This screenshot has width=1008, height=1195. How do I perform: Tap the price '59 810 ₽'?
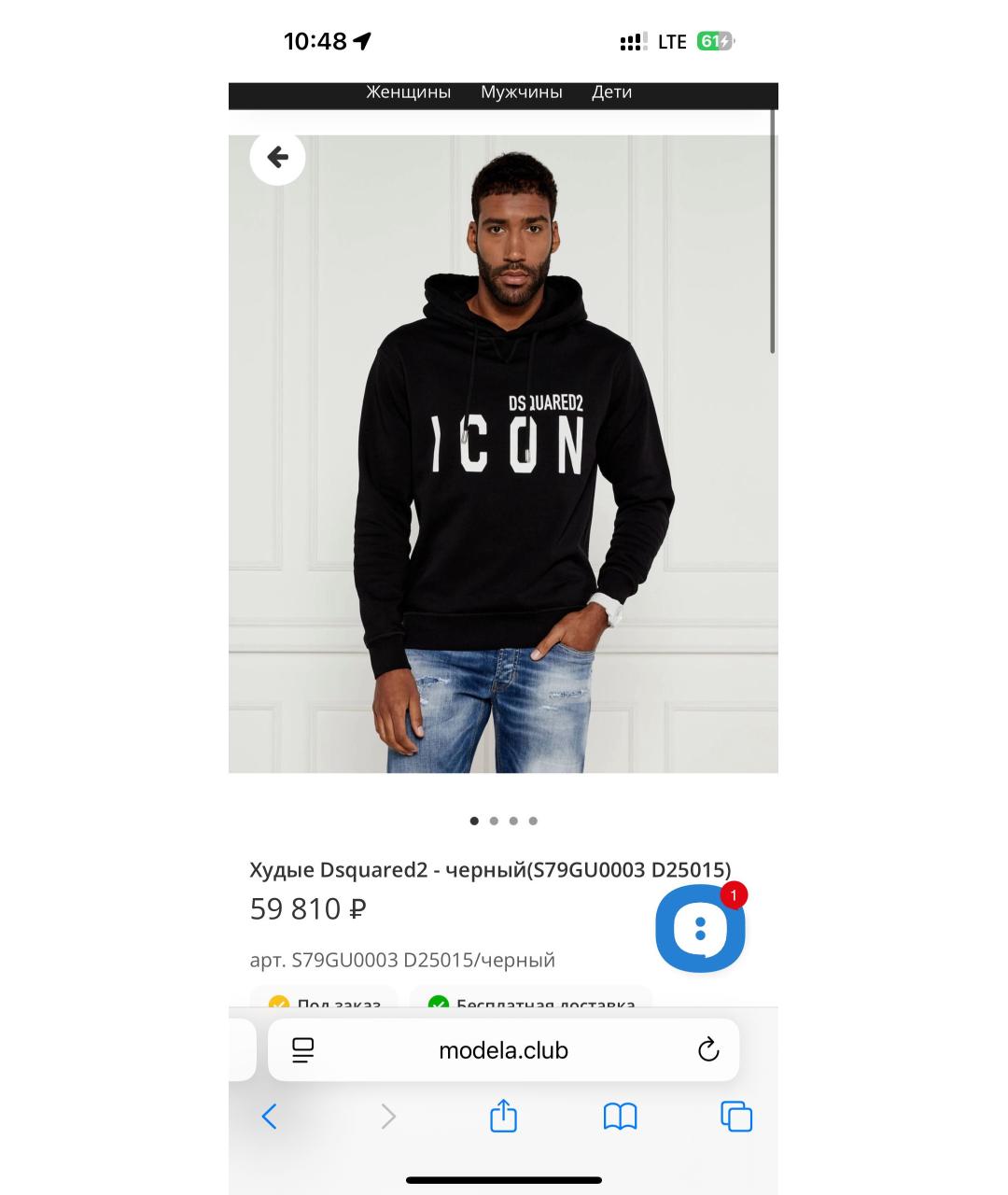[x=308, y=907]
